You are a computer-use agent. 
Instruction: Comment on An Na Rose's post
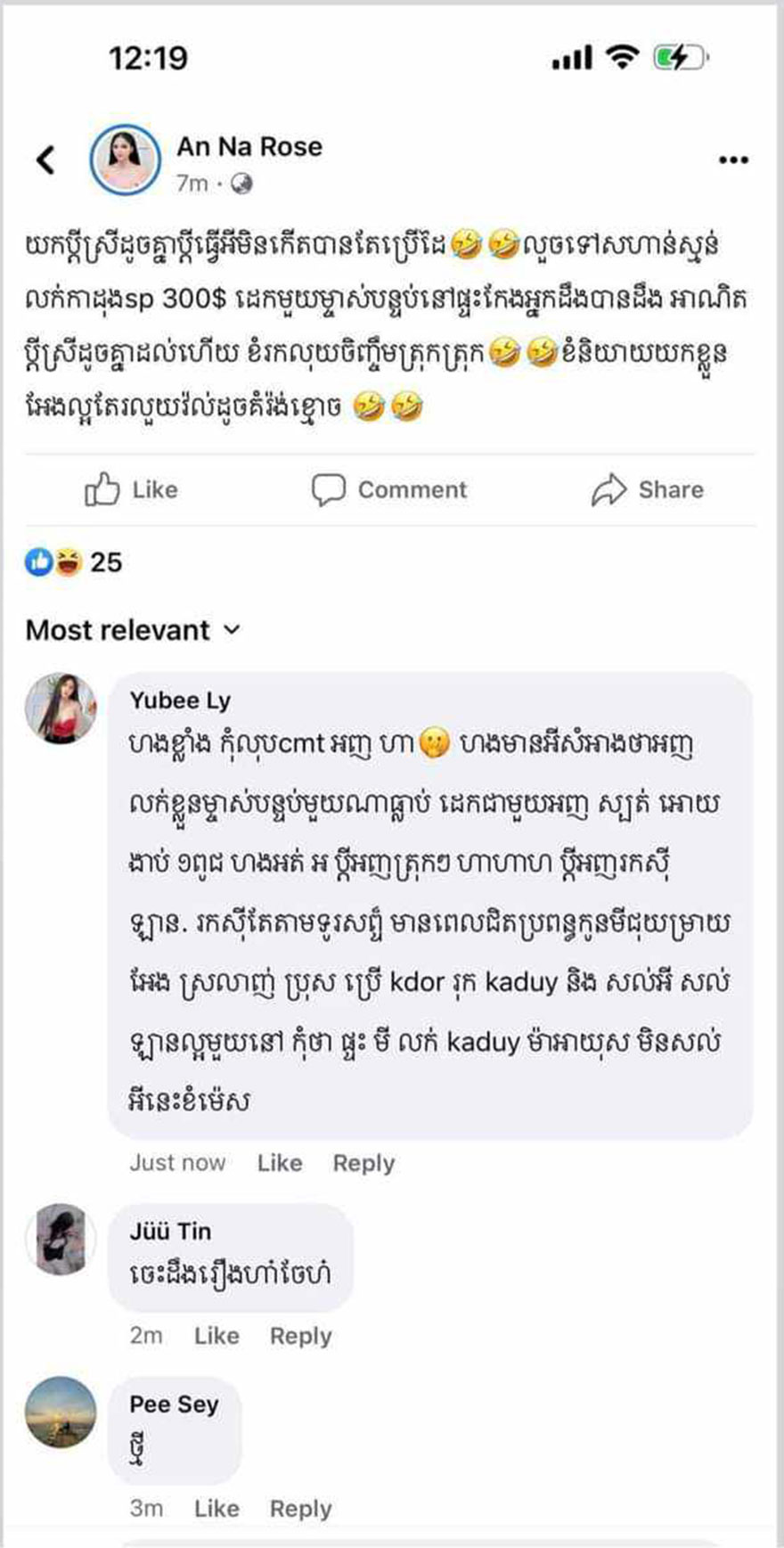pos(389,490)
